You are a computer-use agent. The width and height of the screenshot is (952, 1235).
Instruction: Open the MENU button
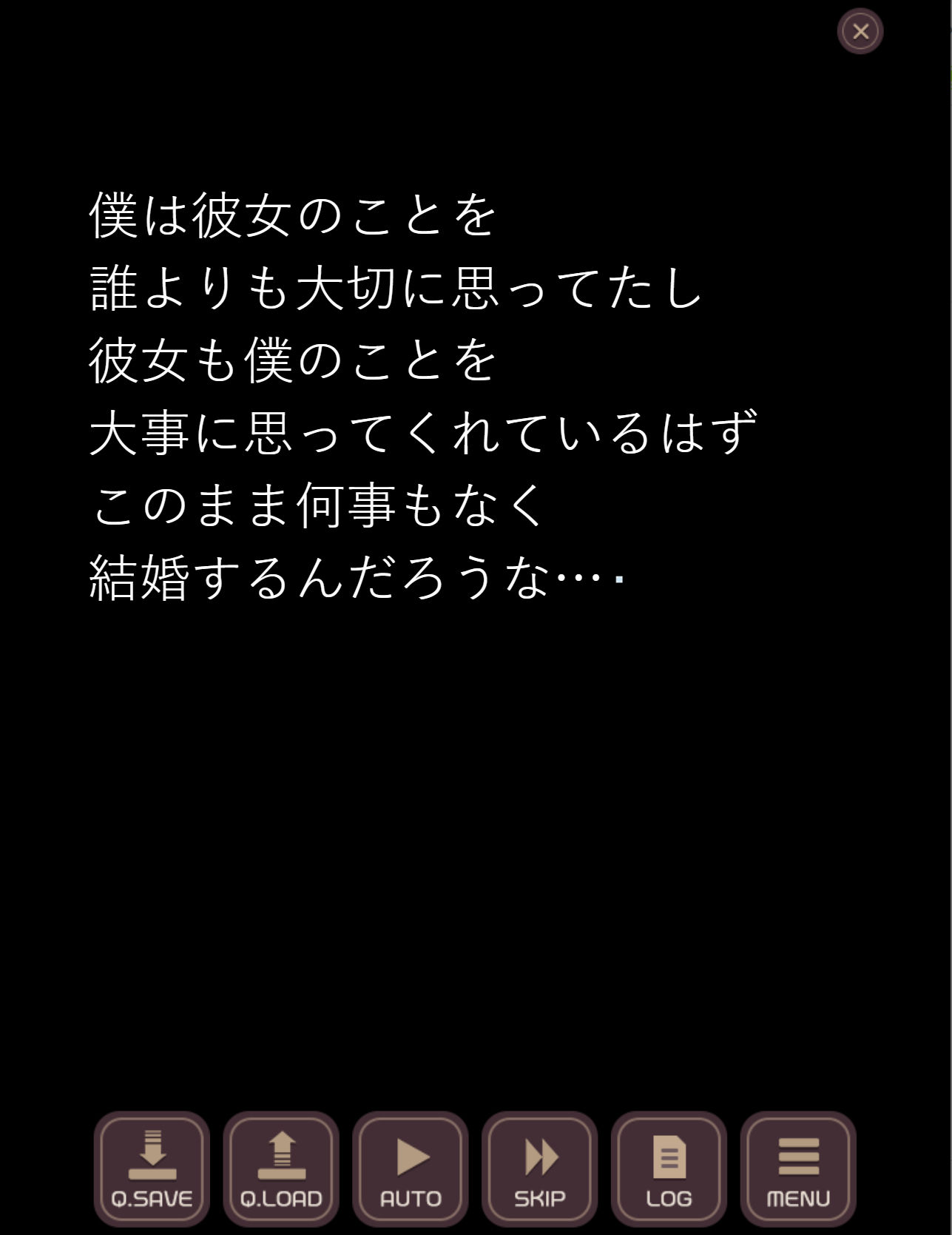coord(798,1169)
